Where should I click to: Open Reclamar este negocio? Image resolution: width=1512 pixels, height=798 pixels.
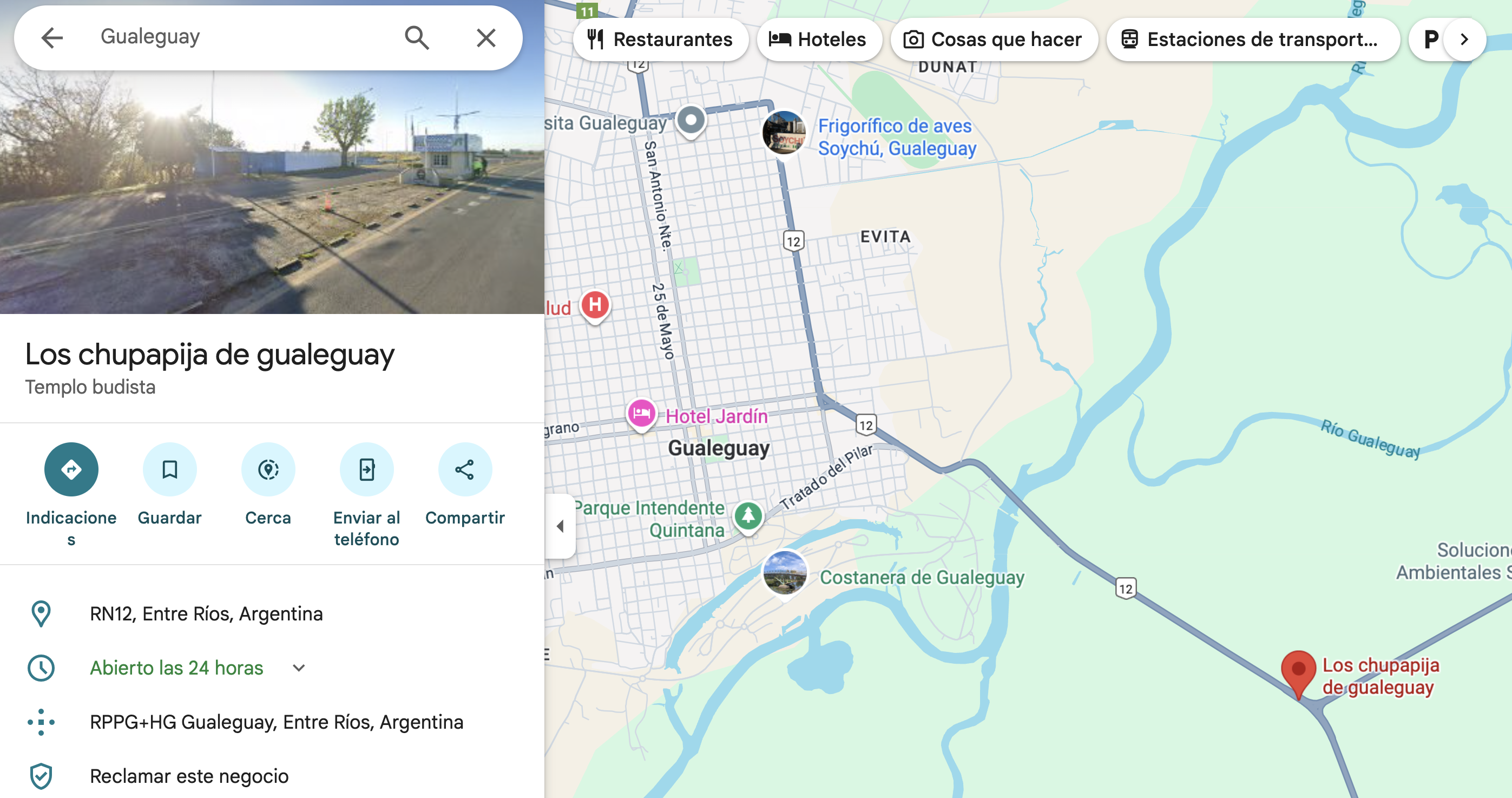[x=189, y=776]
